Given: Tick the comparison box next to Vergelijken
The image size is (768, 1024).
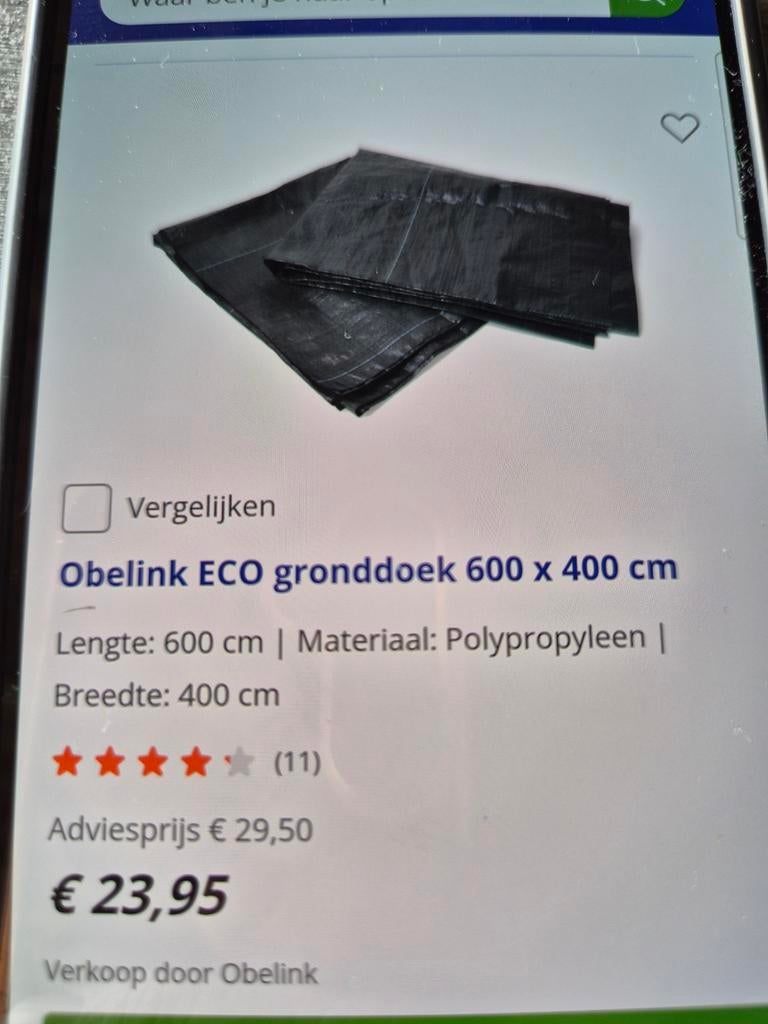Looking at the screenshot, I should click(x=86, y=507).
